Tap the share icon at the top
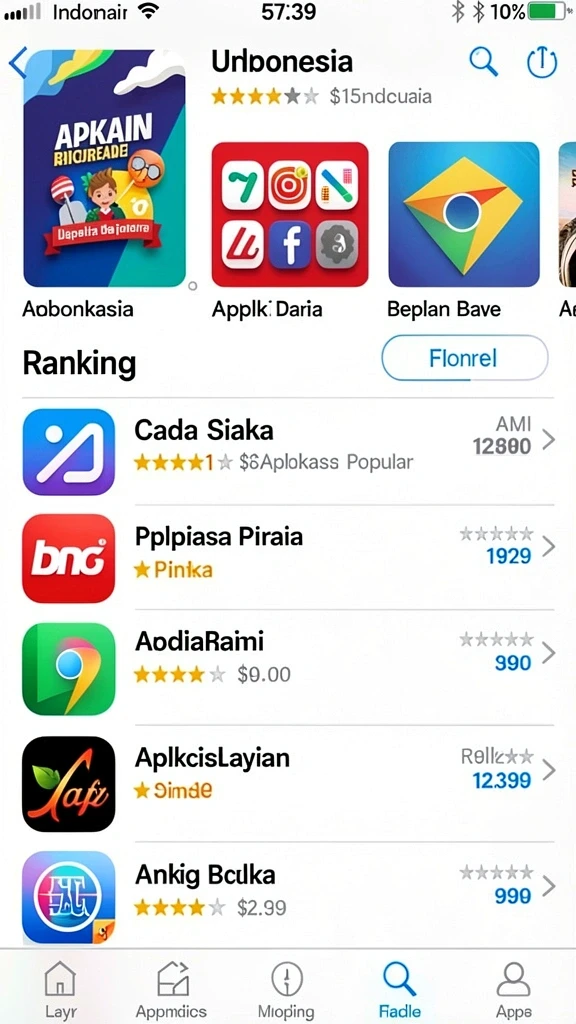 tap(541, 63)
